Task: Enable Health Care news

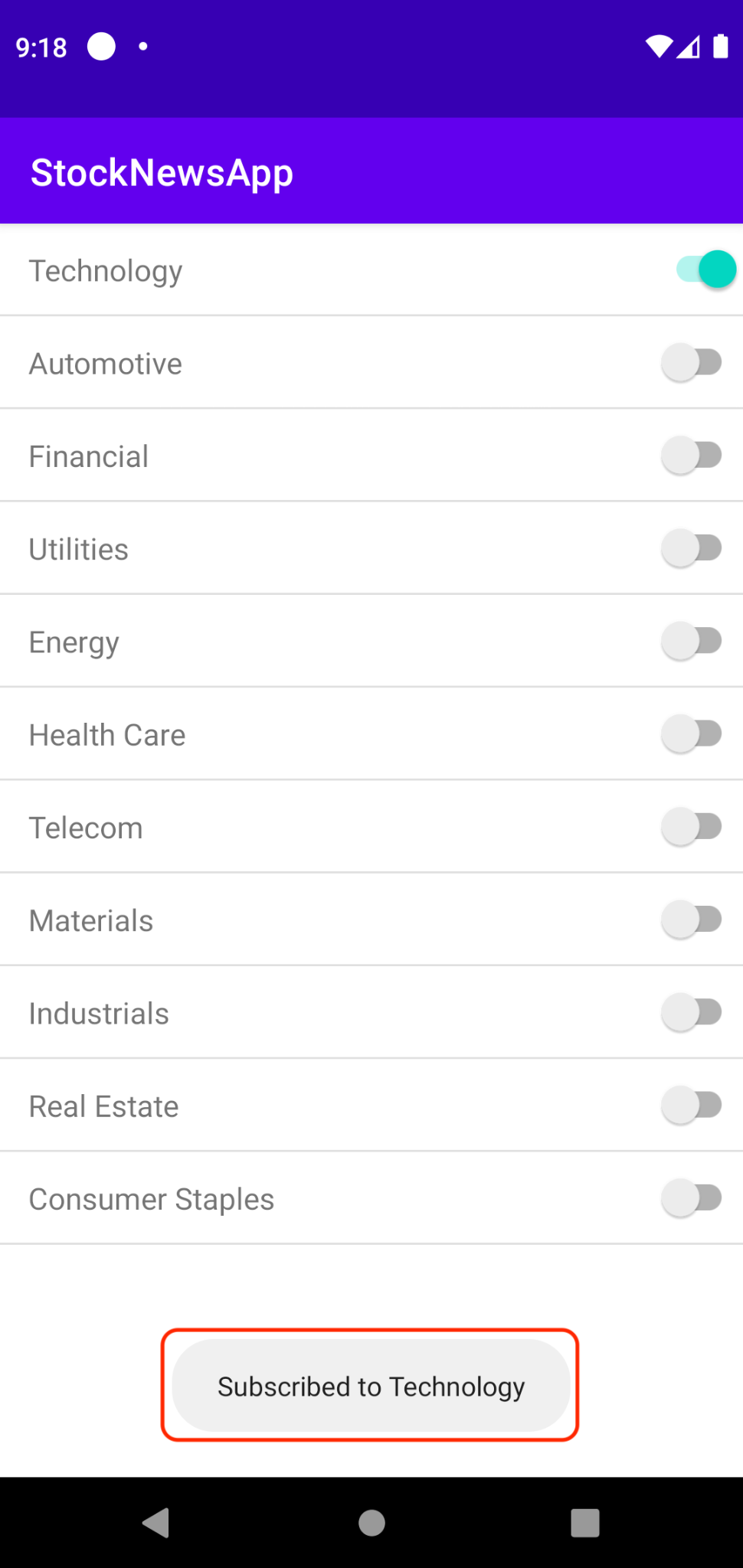Action: tap(692, 734)
